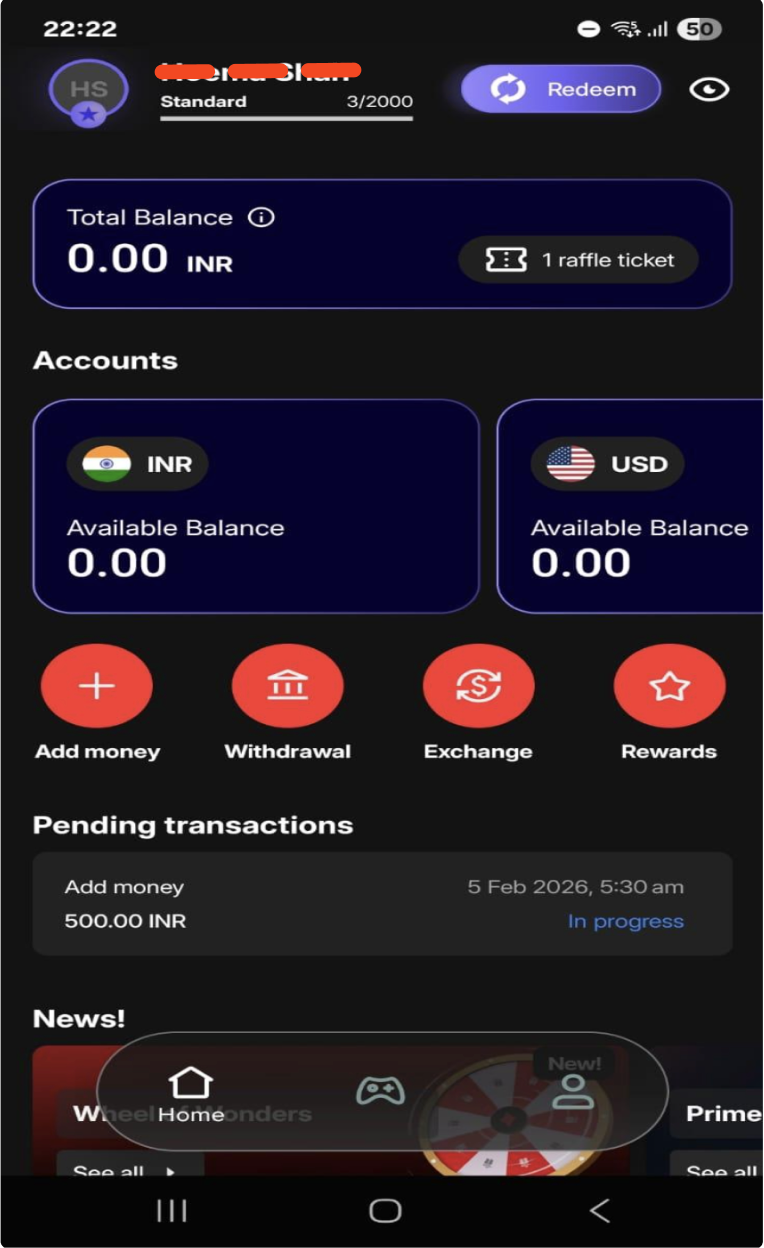Toggle balance visibility with the eye icon

pos(709,90)
